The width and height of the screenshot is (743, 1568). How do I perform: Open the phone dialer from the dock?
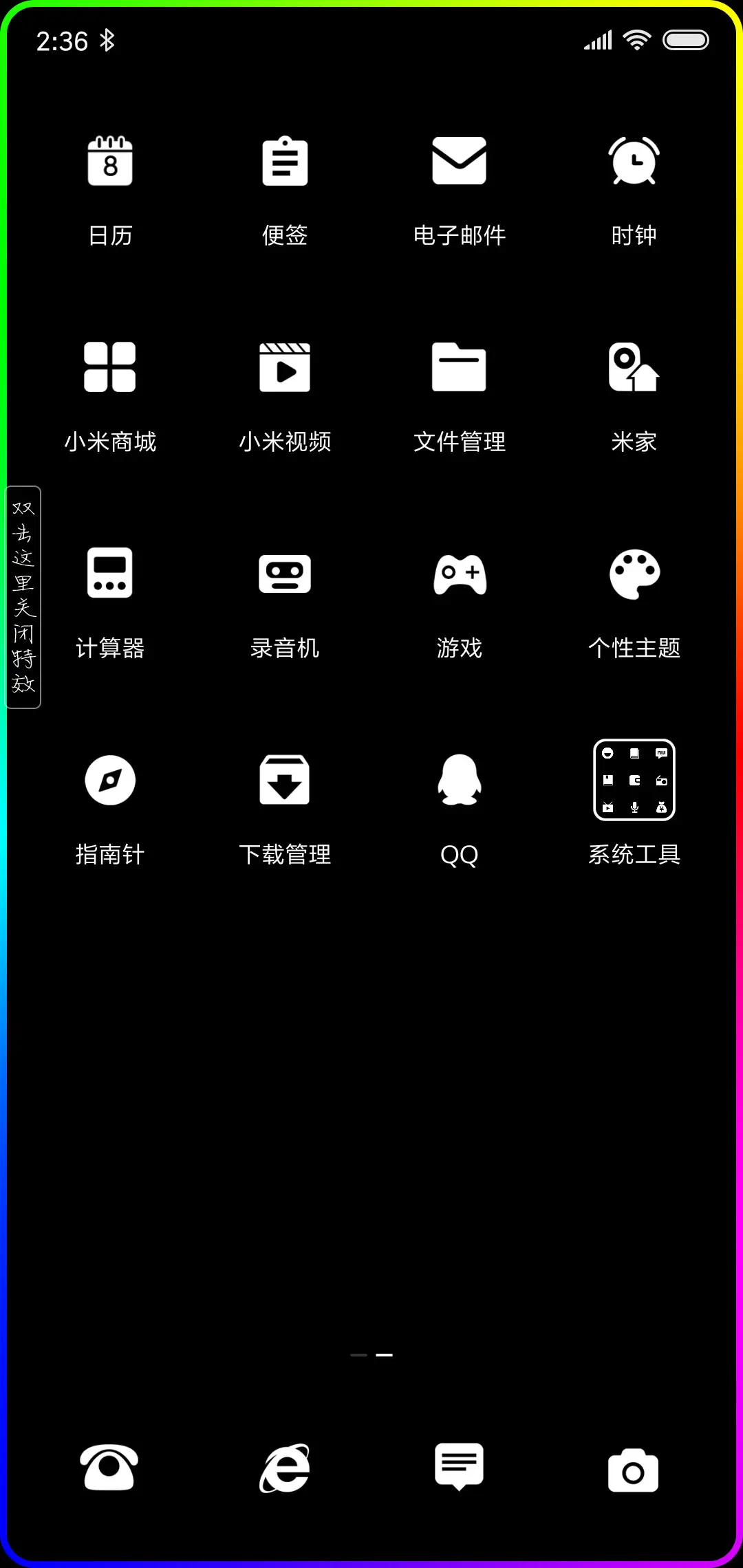pos(111,1468)
